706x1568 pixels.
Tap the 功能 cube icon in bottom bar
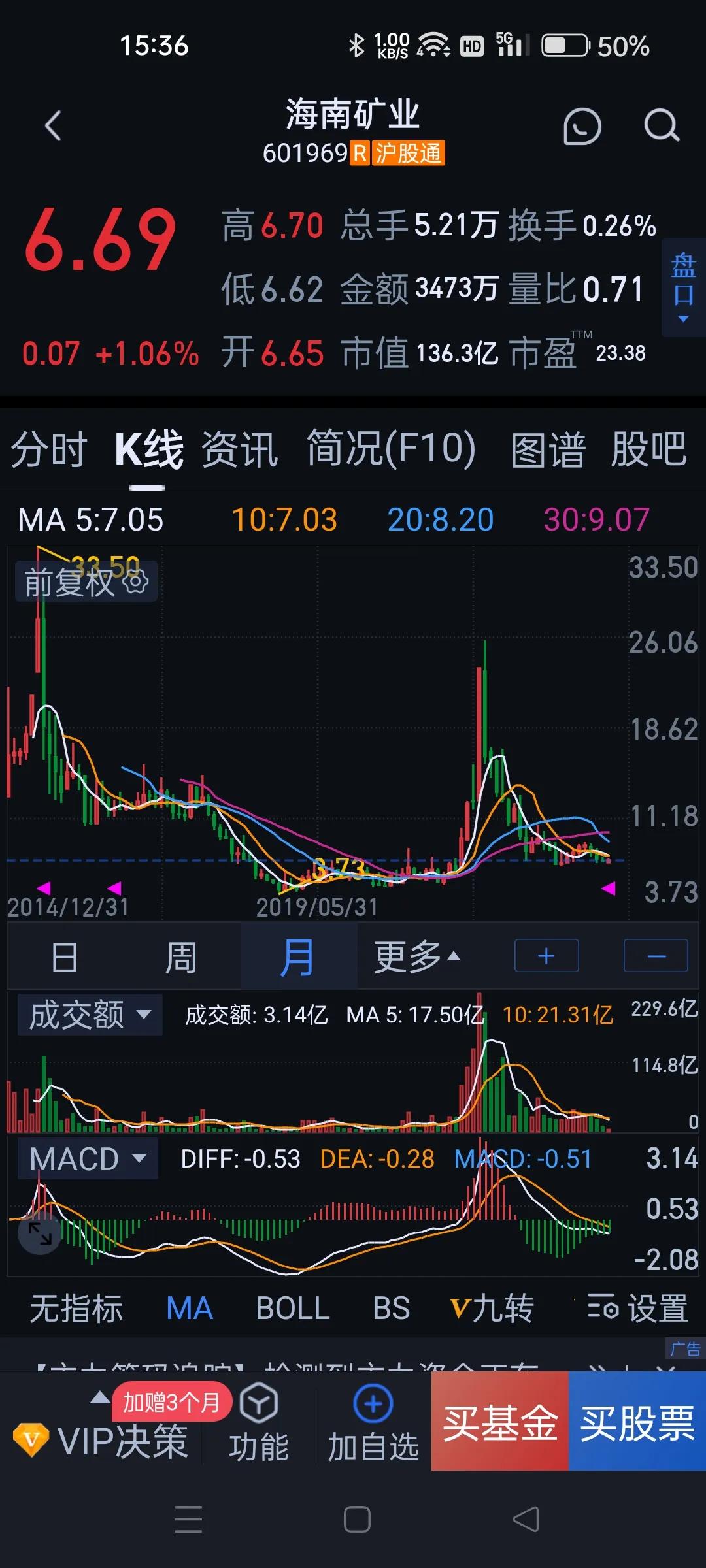click(258, 1405)
